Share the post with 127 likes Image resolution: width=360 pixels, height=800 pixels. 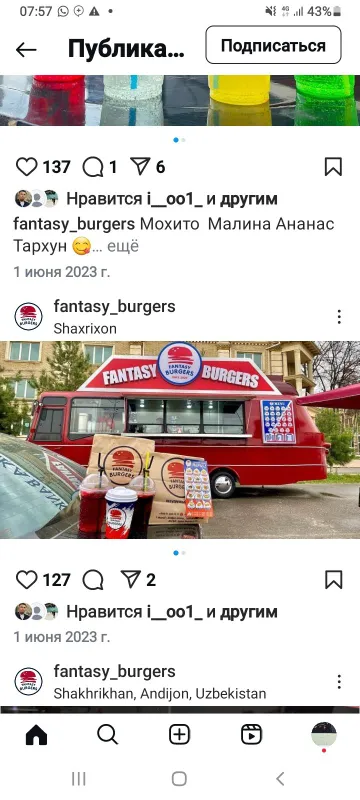[x=131, y=579]
